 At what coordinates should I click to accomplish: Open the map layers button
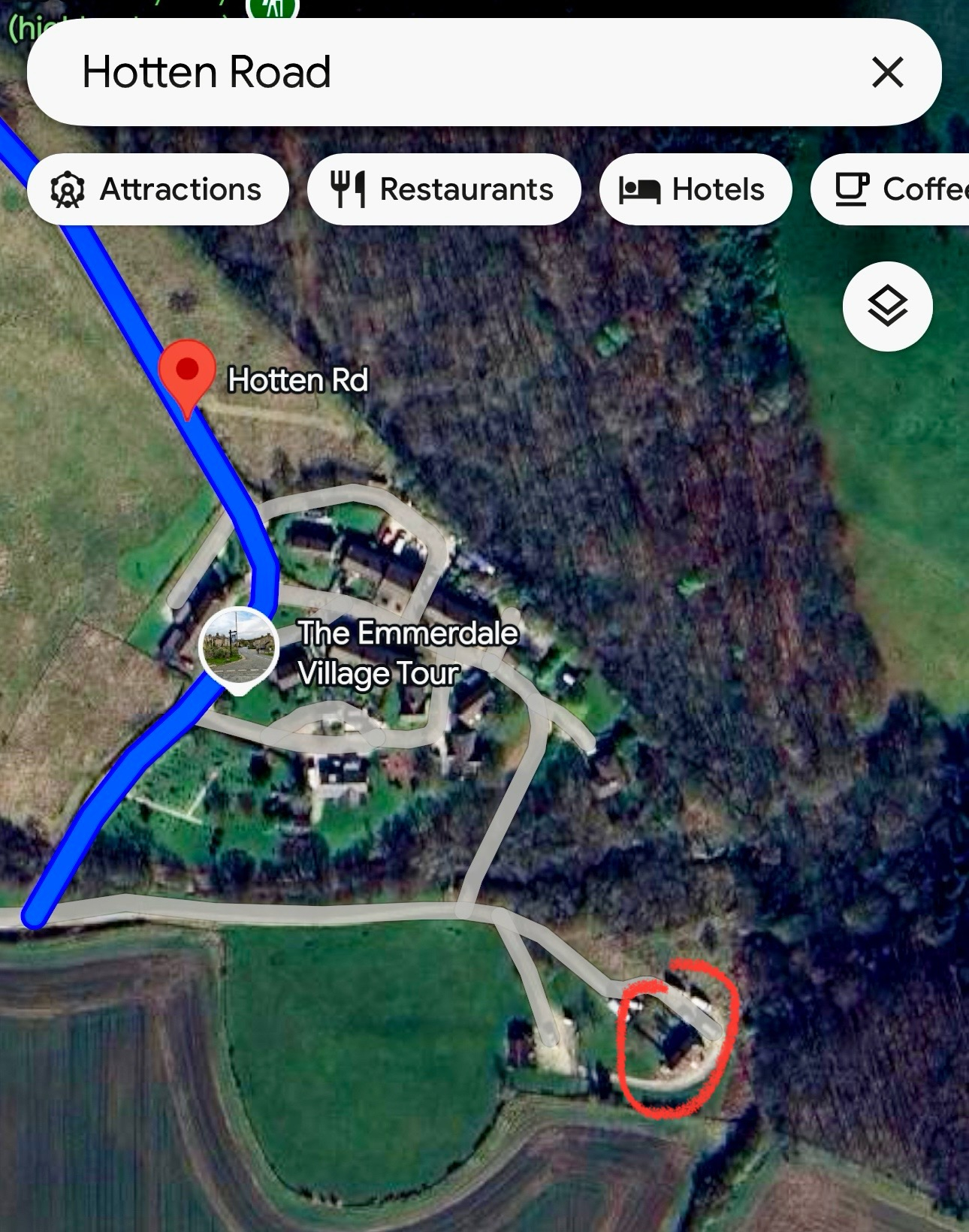pyautogui.click(x=887, y=306)
